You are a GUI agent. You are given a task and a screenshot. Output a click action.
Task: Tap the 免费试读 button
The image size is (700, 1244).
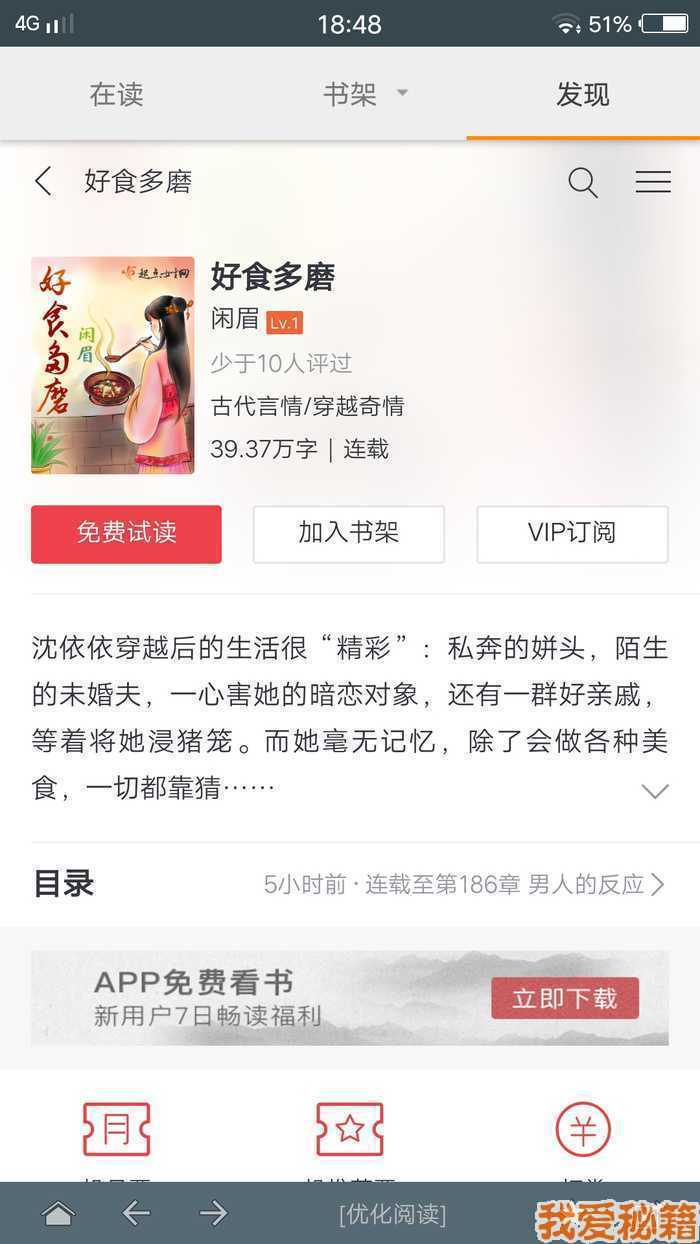tap(126, 534)
